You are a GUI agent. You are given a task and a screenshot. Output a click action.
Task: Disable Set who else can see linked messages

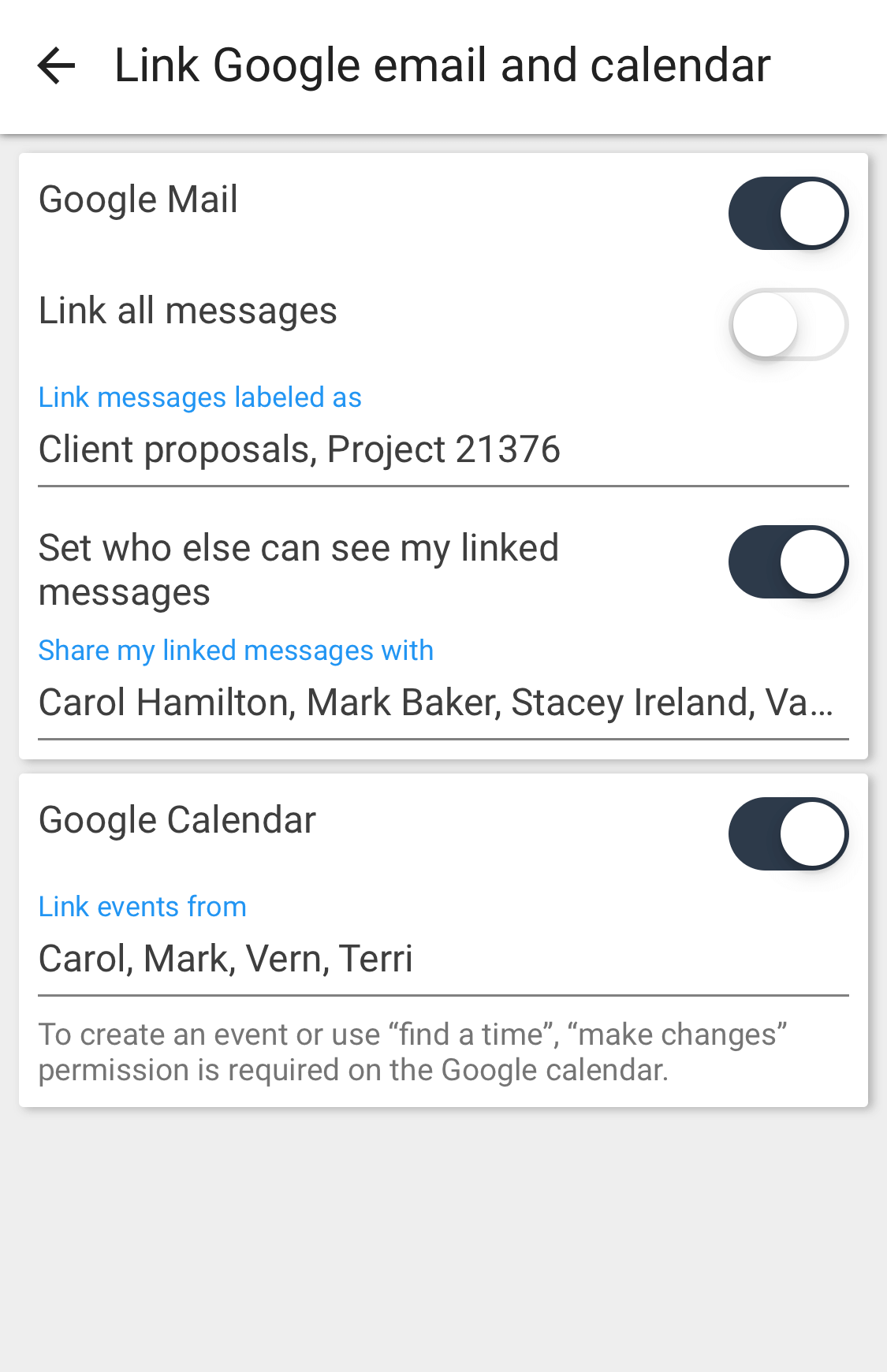788,562
